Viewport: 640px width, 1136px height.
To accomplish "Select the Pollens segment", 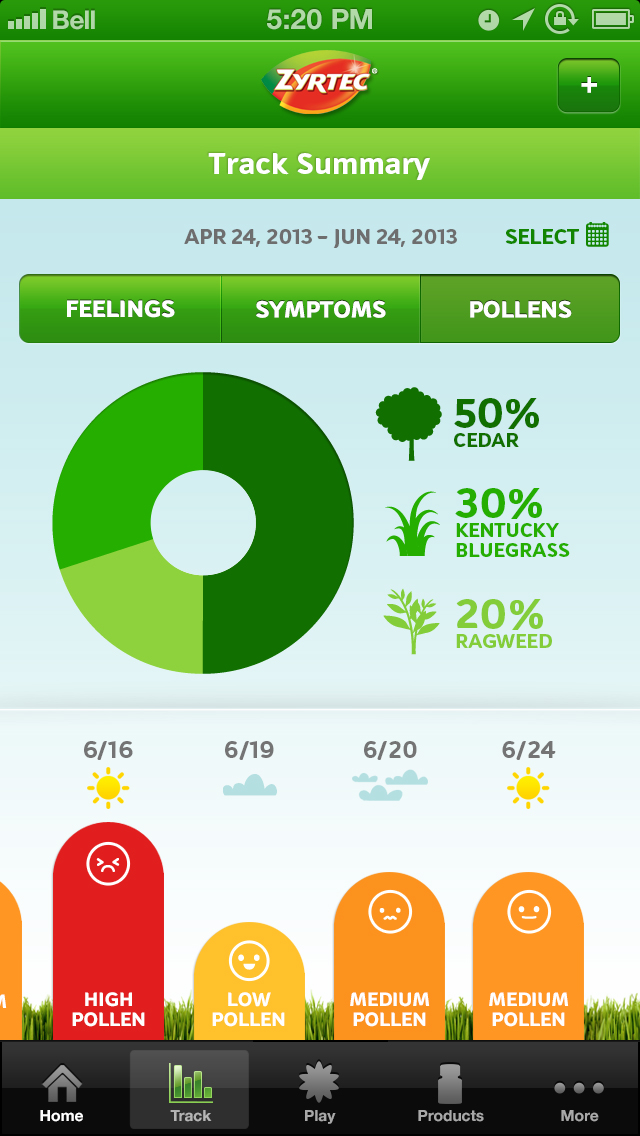I will pos(520,309).
